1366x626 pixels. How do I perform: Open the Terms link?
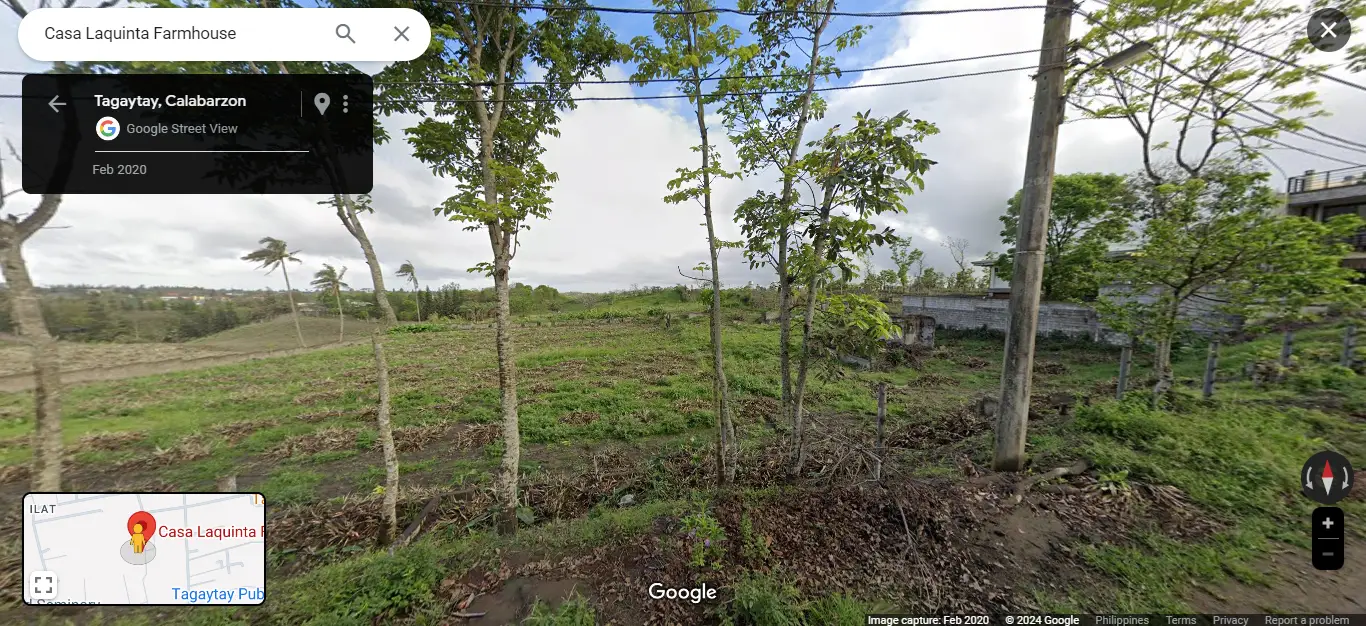pos(1180,620)
